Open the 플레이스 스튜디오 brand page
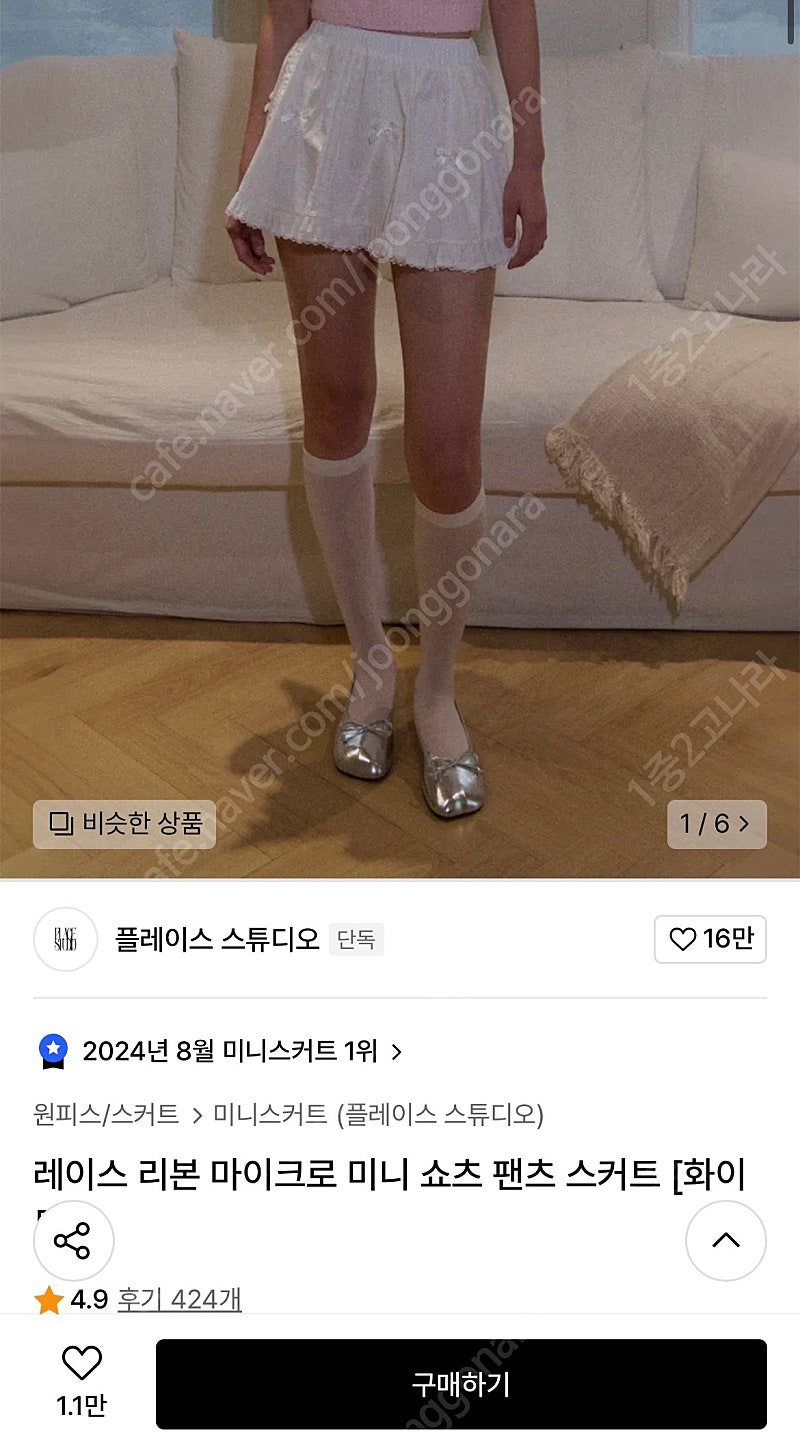Image resolution: width=800 pixels, height=1437 pixels. coord(217,939)
